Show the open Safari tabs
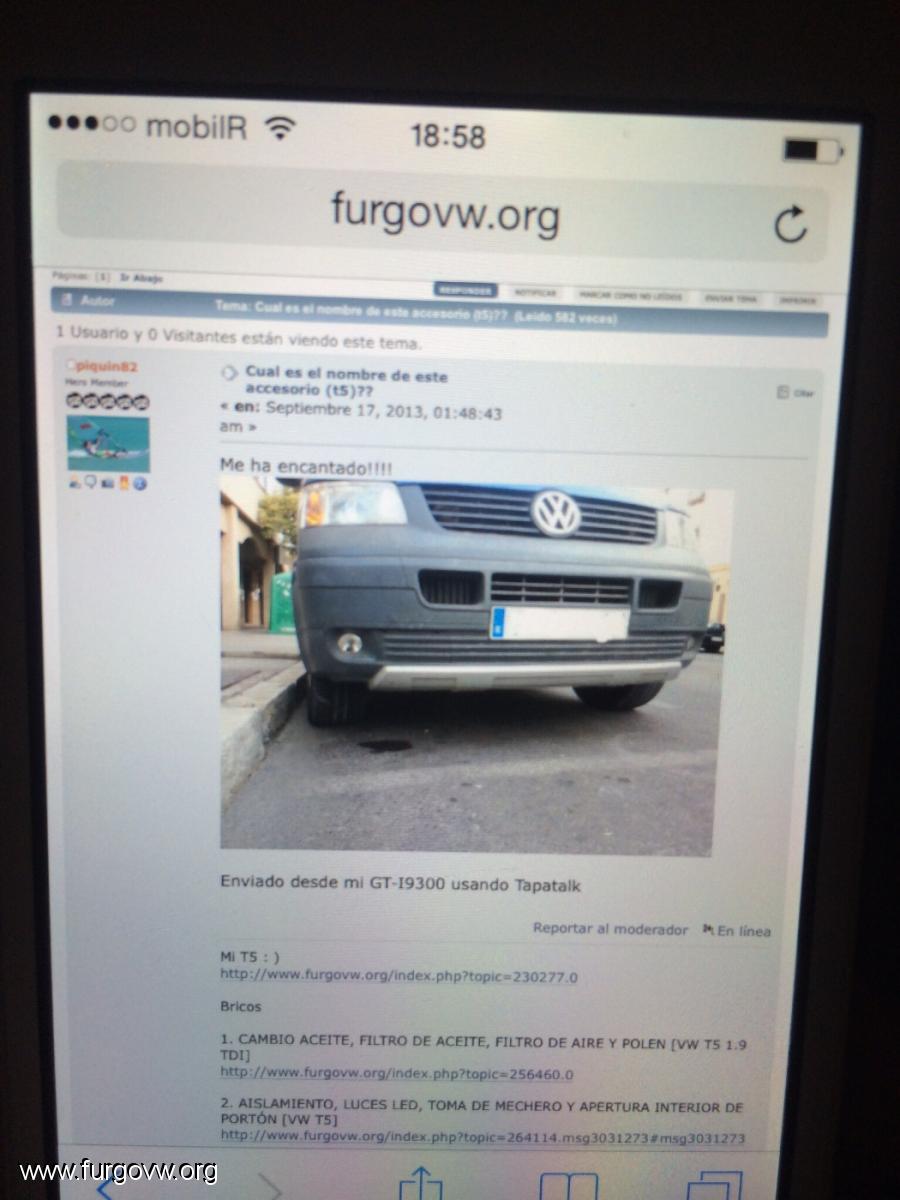The image size is (900, 1200). pos(714,1188)
